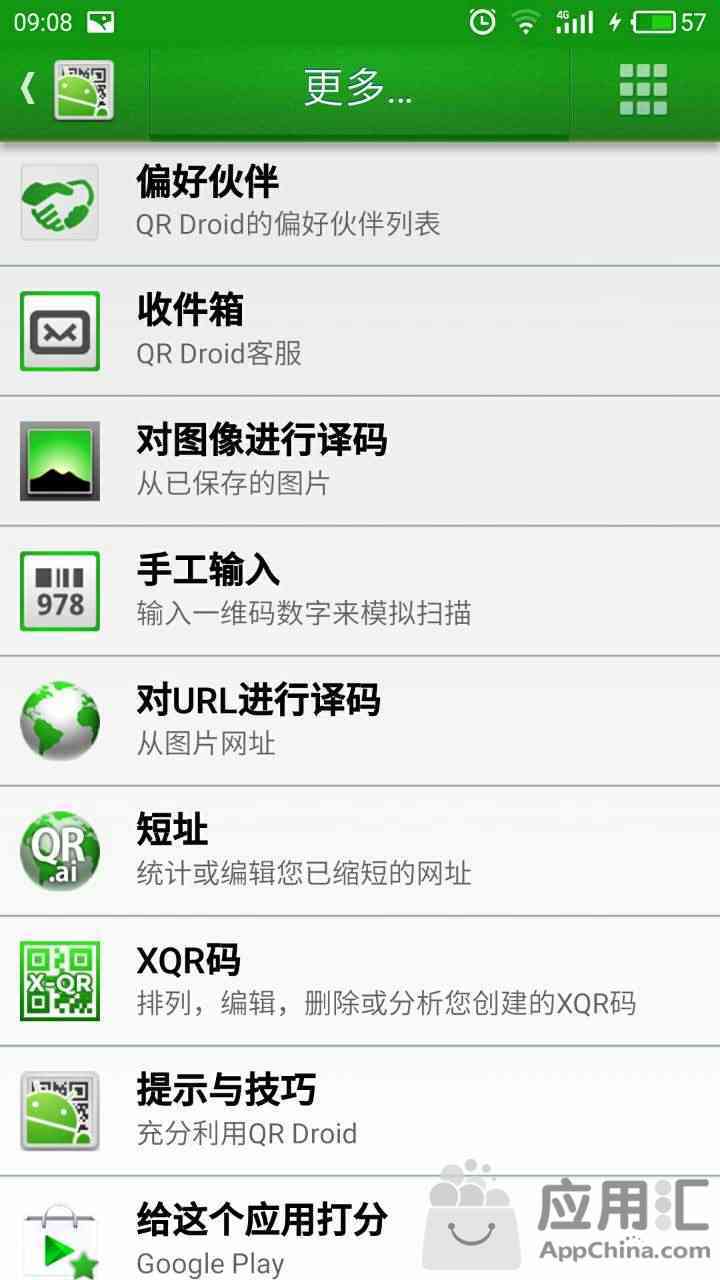Screen dimensions: 720x1280
Task: Select 对图像进行译码 from saved pictures
Action: tap(360, 461)
